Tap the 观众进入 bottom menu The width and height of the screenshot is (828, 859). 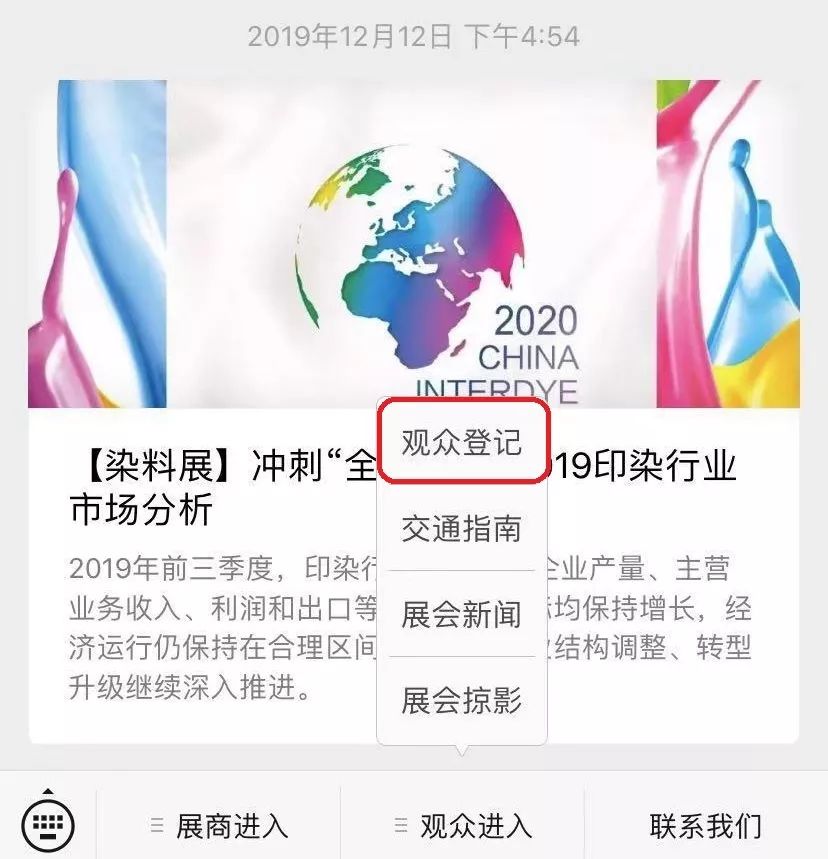pyautogui.click(x=463, y=826)
